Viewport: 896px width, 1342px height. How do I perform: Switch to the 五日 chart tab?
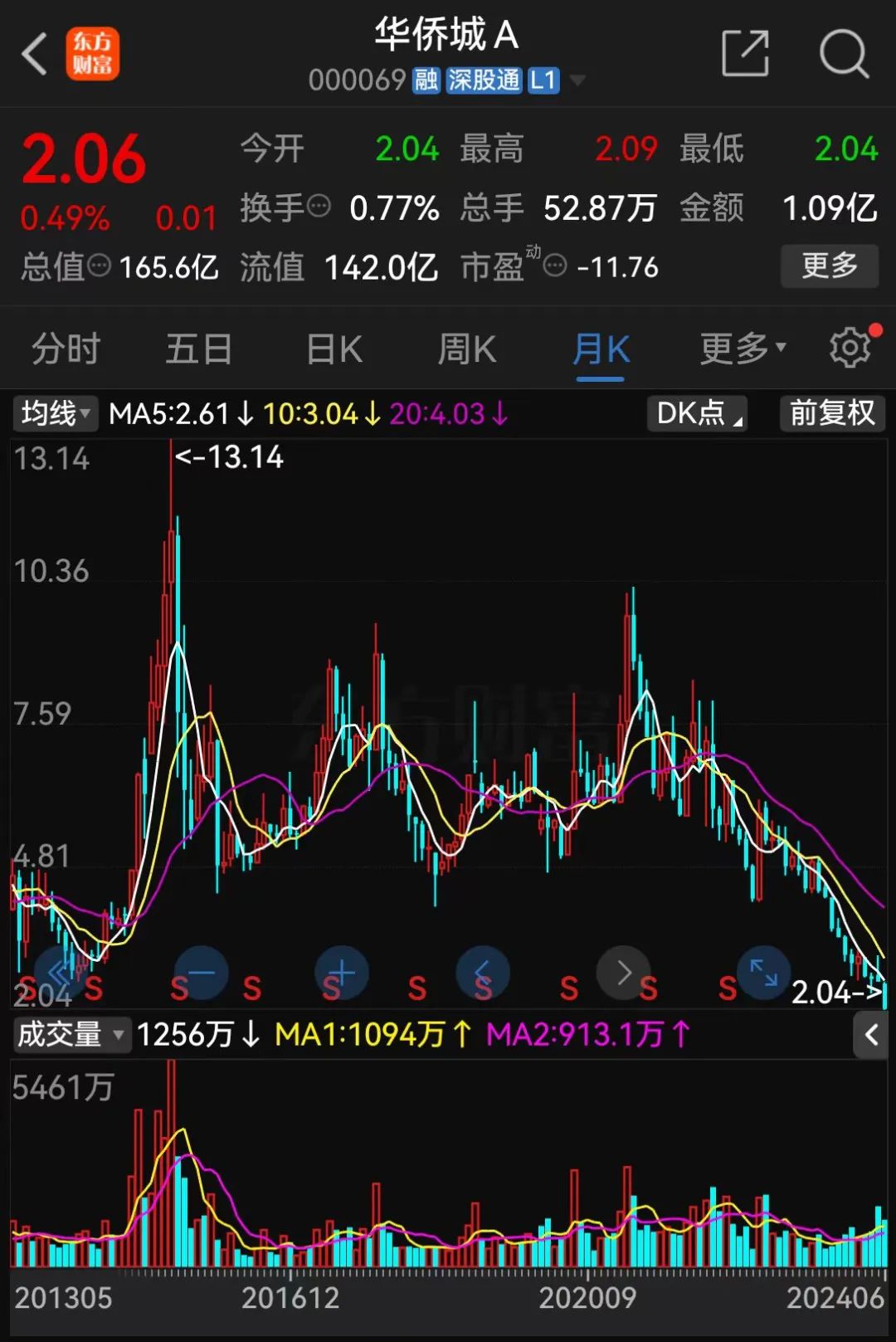click(199, 349)
